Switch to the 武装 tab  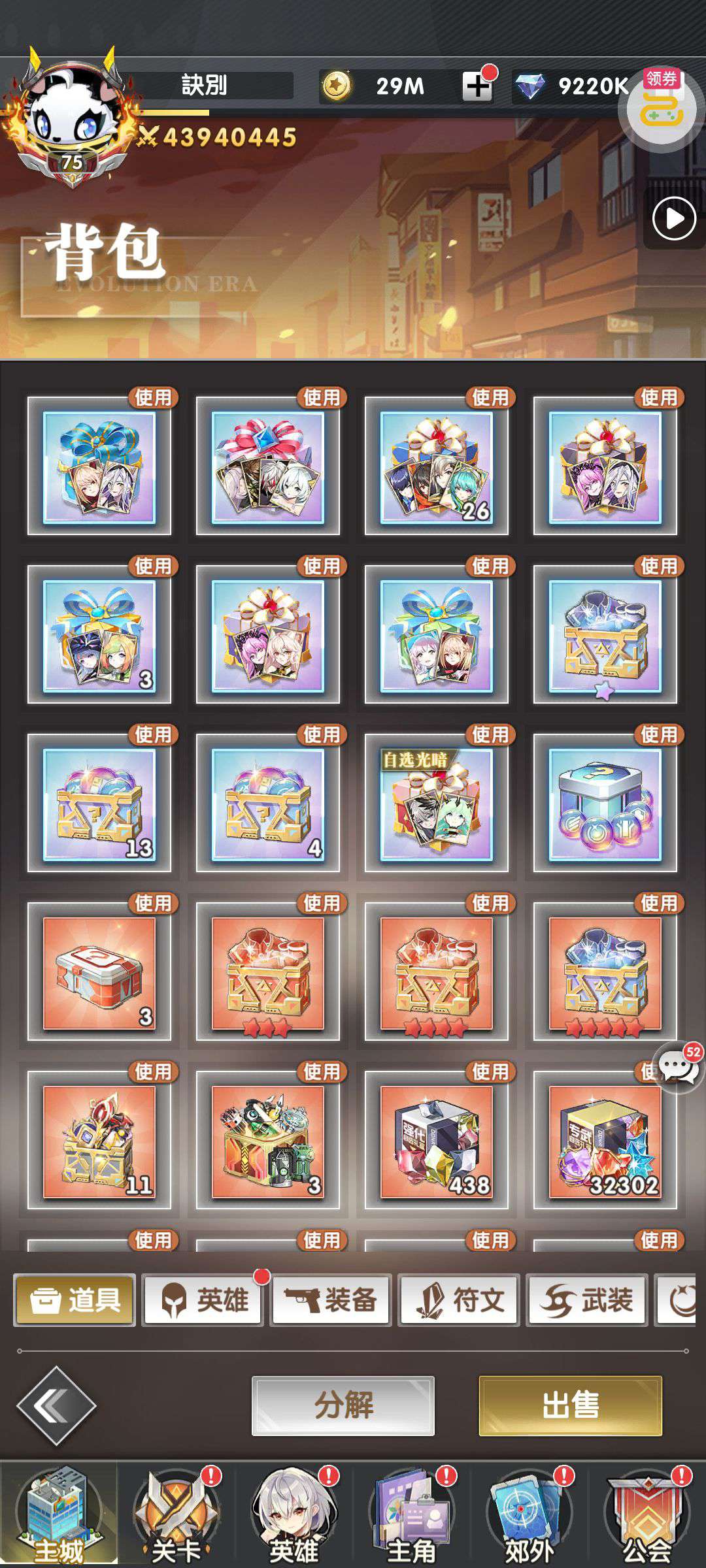tap(587, 1299)
